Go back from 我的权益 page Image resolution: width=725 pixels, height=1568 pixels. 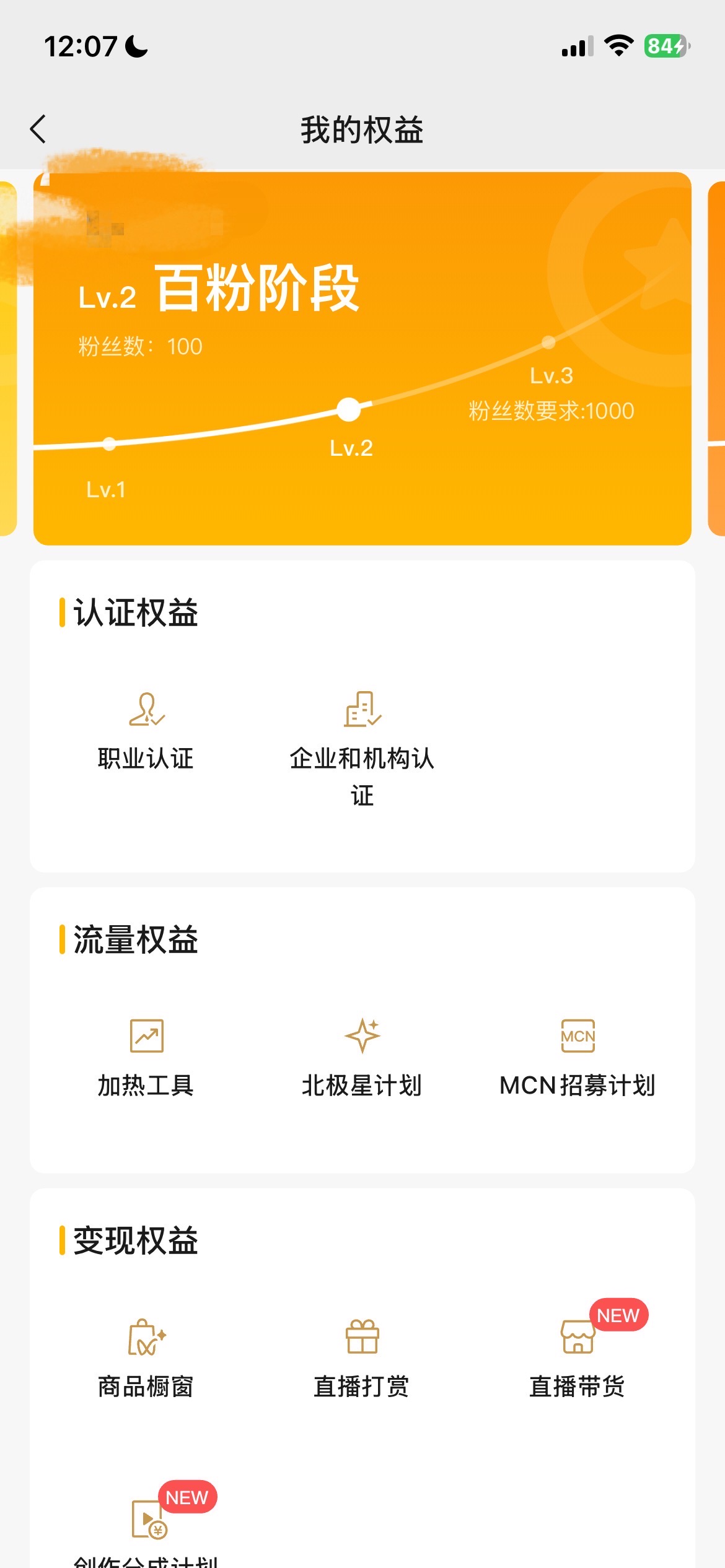pos(38,129)
